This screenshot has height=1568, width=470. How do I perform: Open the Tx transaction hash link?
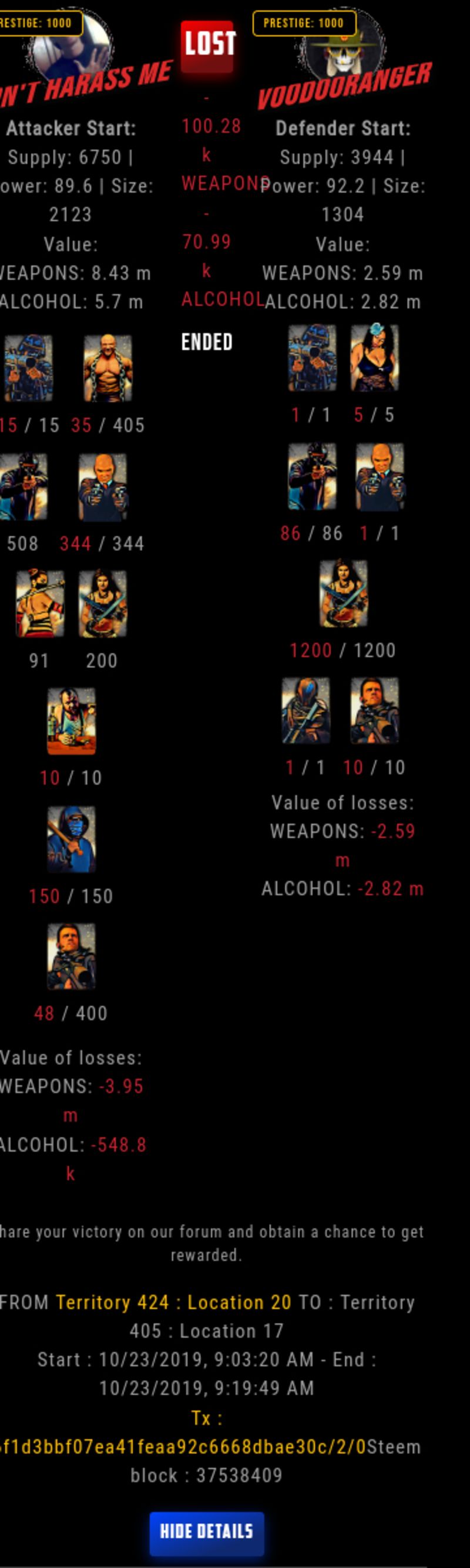coord(183,1447)
